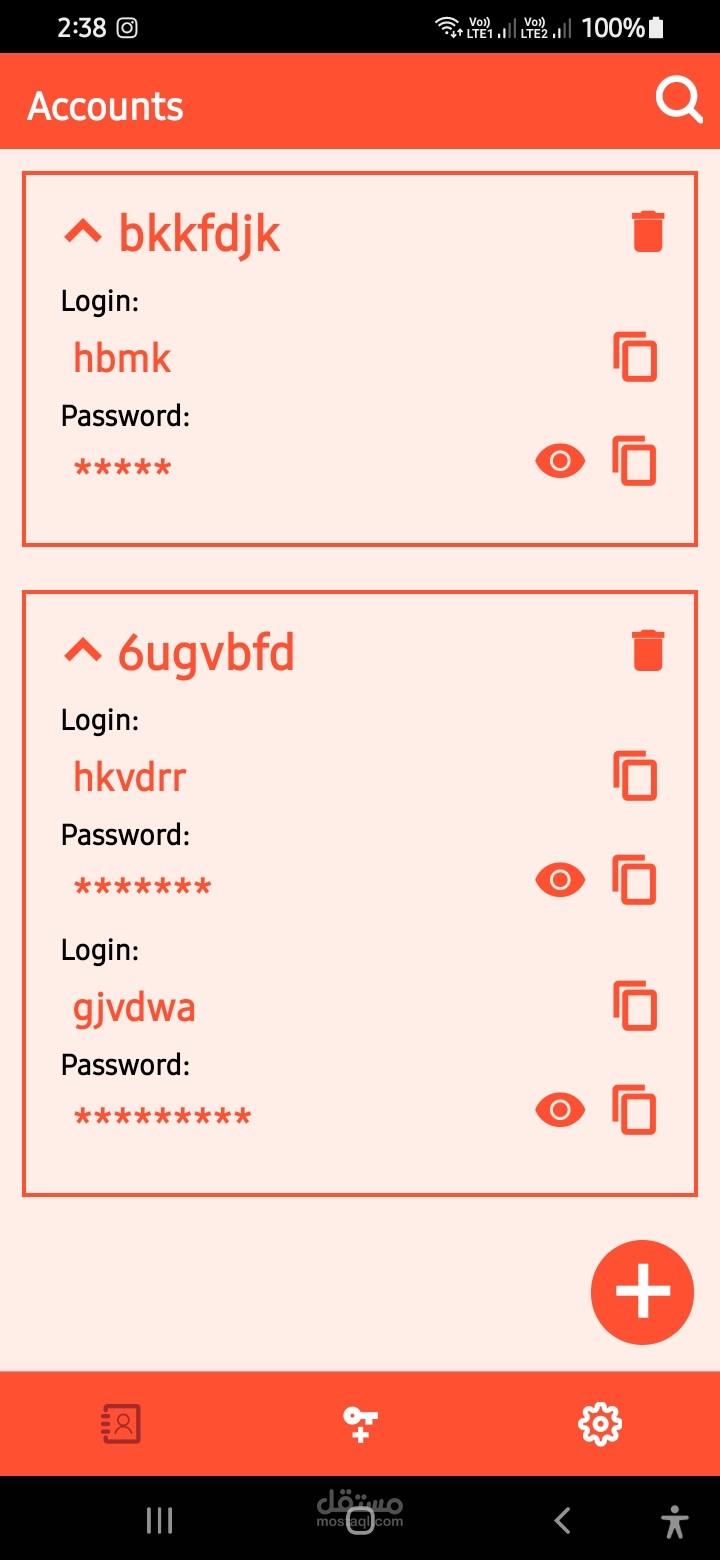Show the hkvdrr password
The image size is (720, 1560).
(559, 880)
